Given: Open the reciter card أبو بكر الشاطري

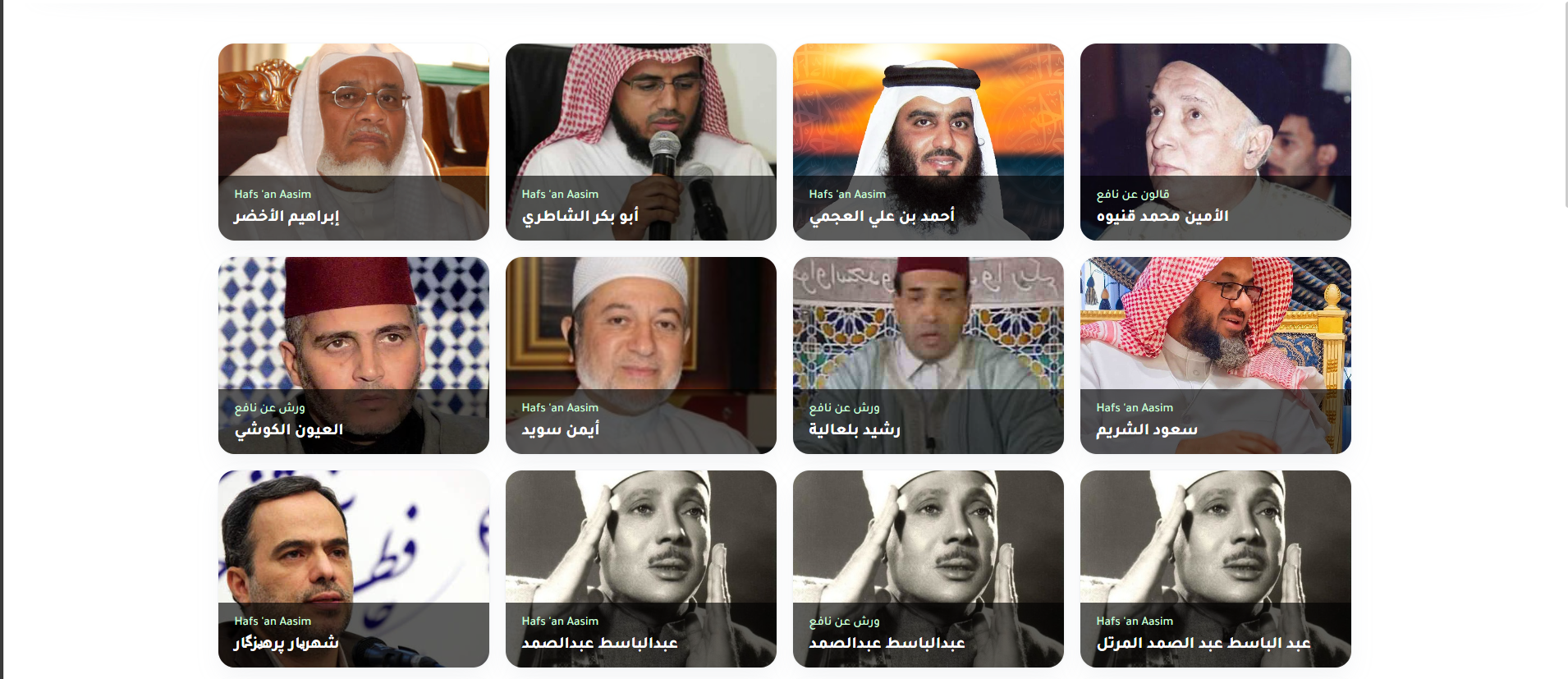Looking at the screenshot, I should click(x=640, y=142).
